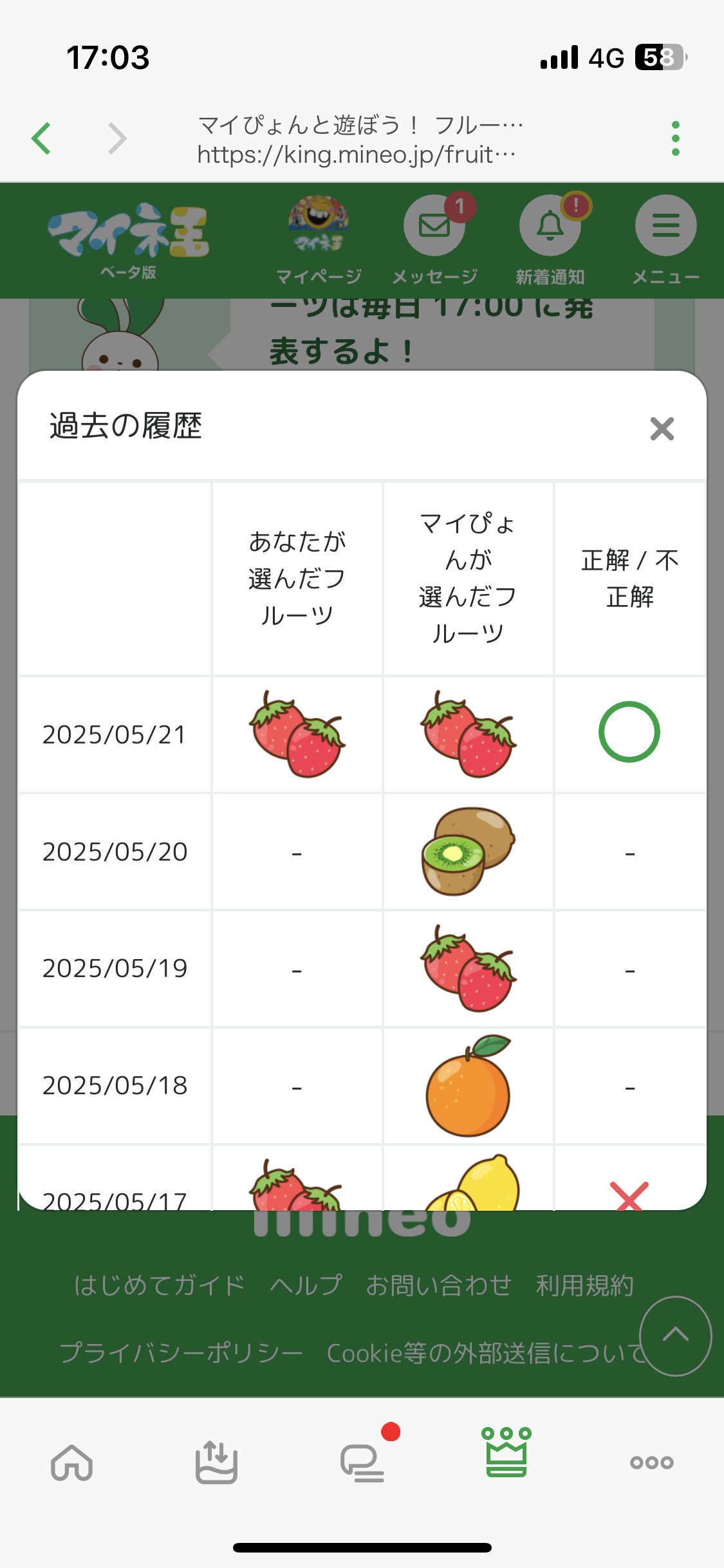
Task: Close the 過去の履歴 dialog
Action: point(662,429)
